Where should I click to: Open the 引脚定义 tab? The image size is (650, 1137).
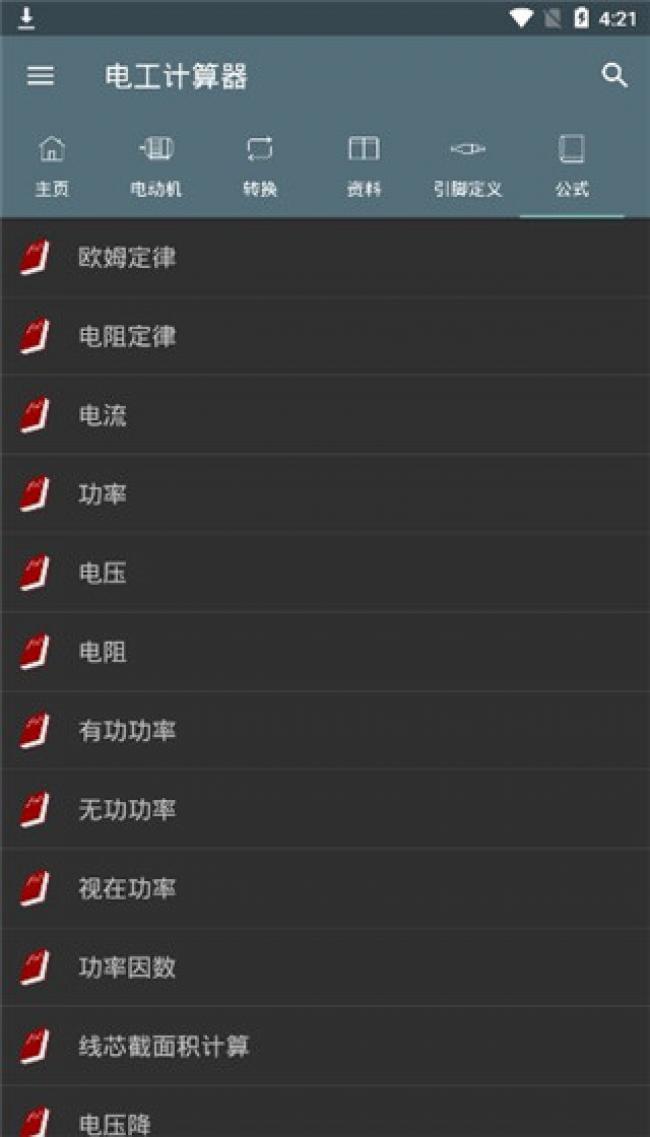pyautogui.click(x=467, y=166)
